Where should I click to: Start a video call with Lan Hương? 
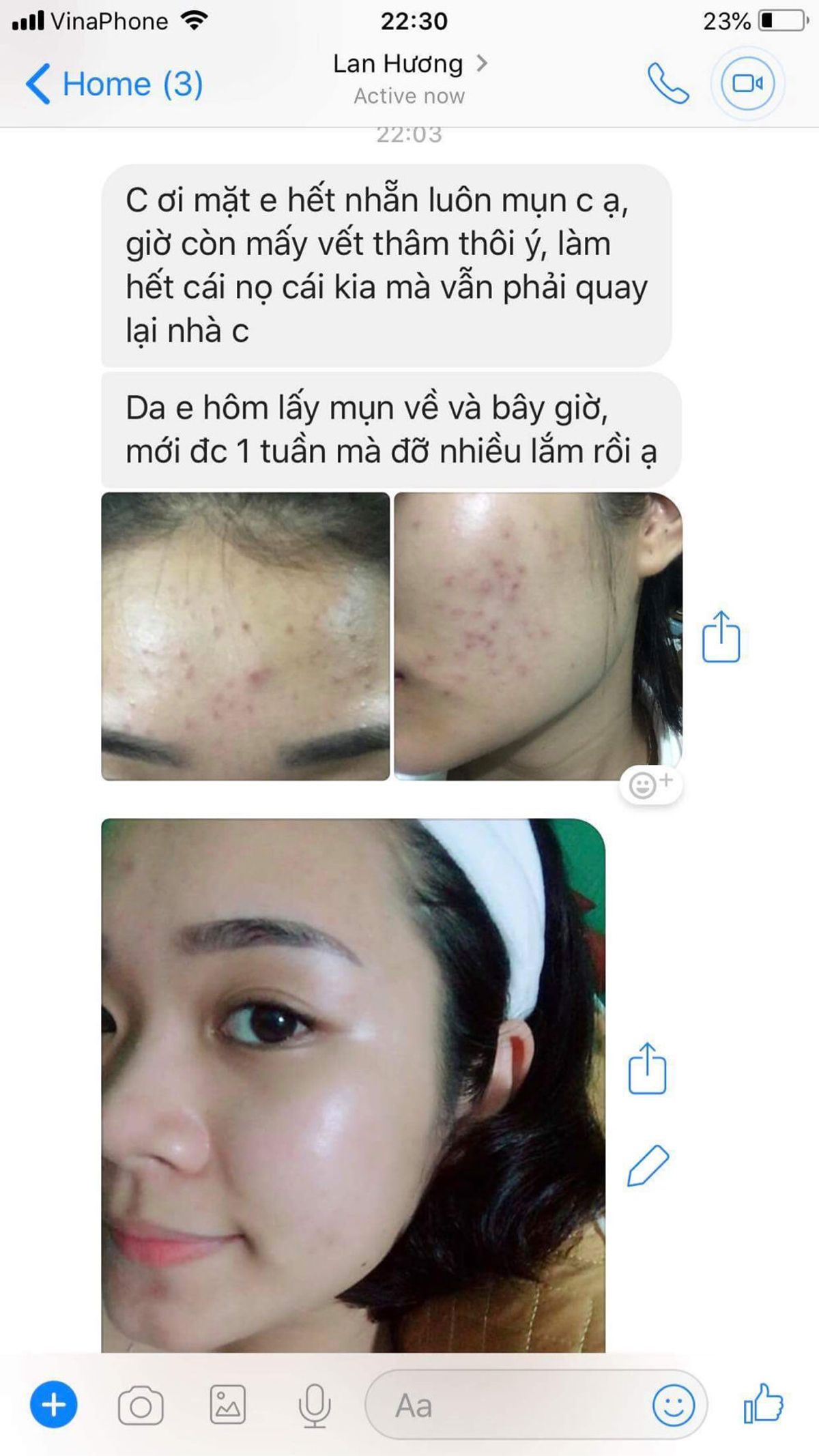pyautogui.click(x=747, y=84)
